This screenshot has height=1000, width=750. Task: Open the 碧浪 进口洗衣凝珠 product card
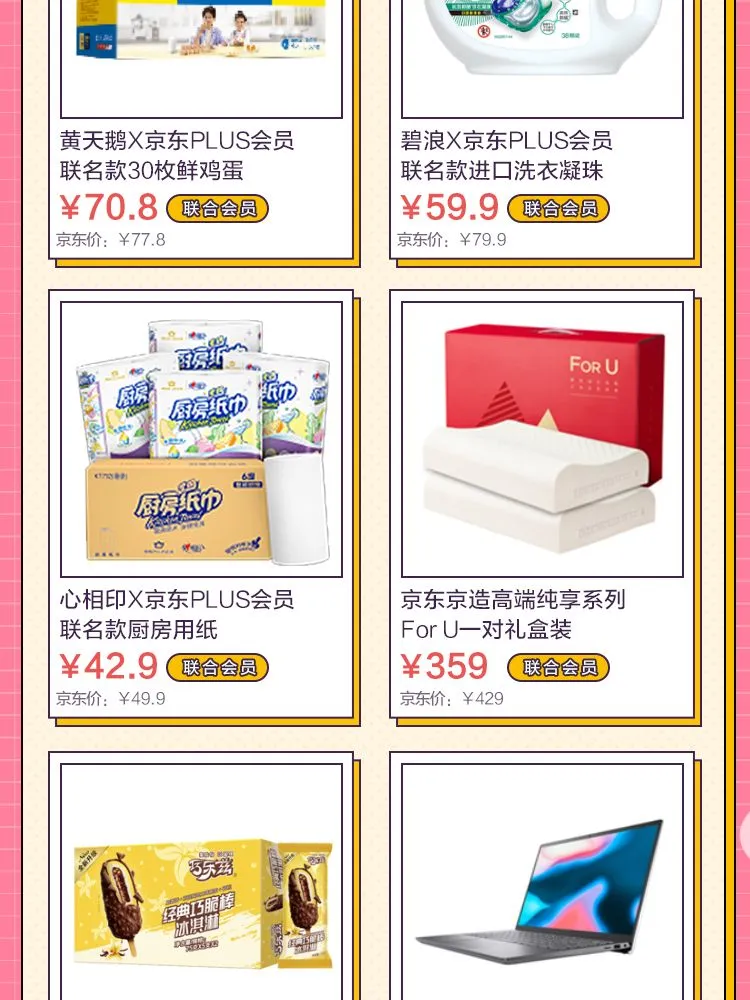click(542, 130)
